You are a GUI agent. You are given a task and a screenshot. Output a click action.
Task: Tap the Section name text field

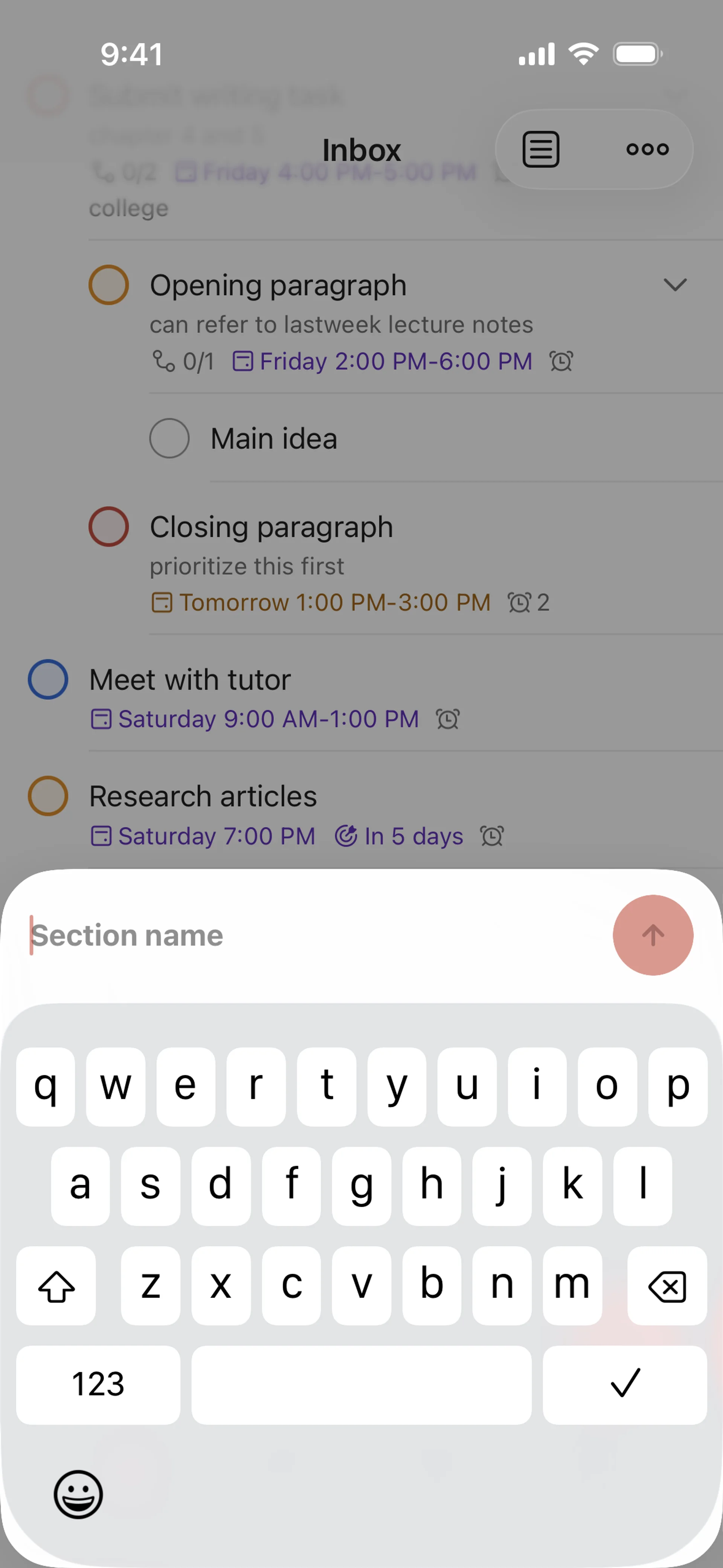coord(304,935)
